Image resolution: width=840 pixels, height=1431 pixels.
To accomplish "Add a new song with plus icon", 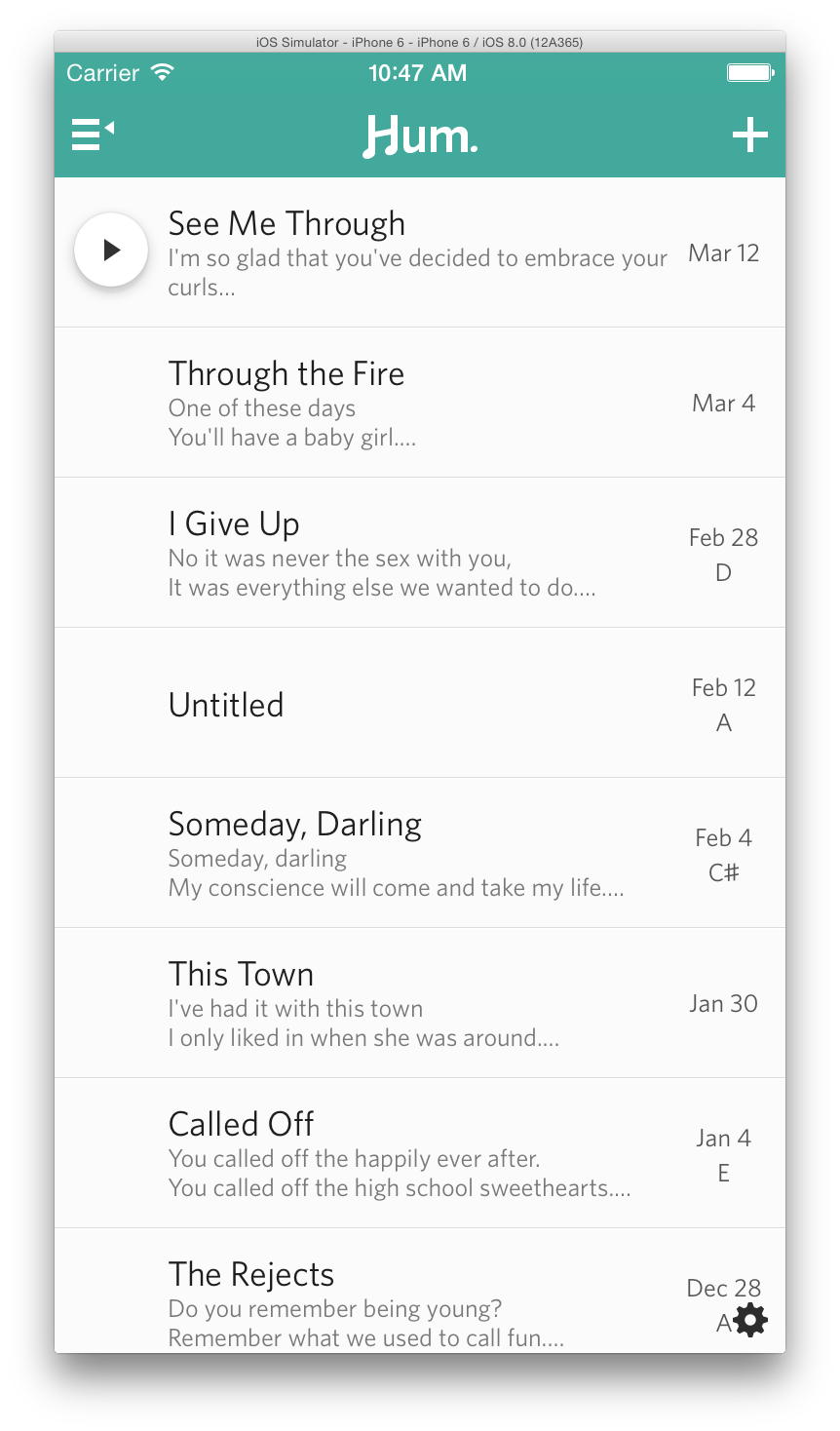I will click(749, 135).
